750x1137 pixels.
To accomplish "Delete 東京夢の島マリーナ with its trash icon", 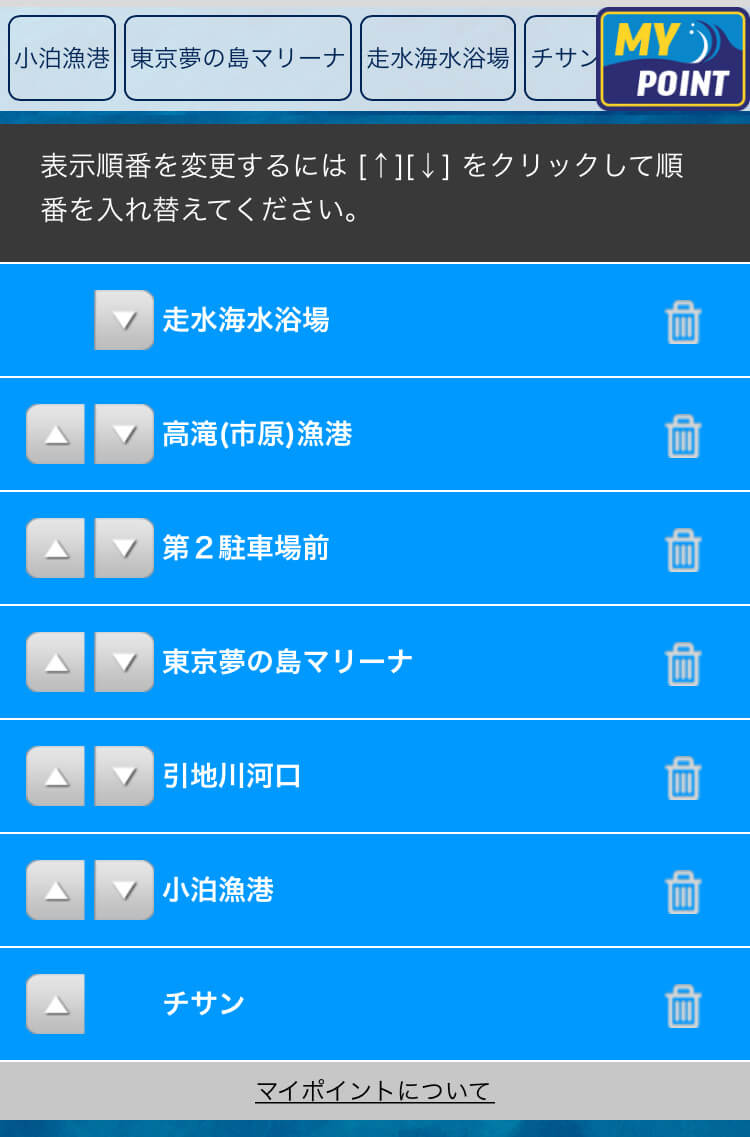I will coord(683,662).
